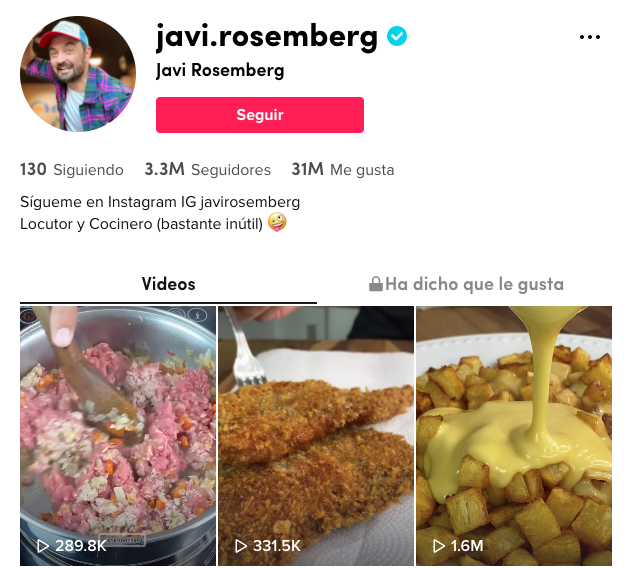Image resolution: width=624 pixels, height=568 pixels.
Task: Play the minced meat video with 289.8K views
Action: pyautogui.click(x=117, y=435)
